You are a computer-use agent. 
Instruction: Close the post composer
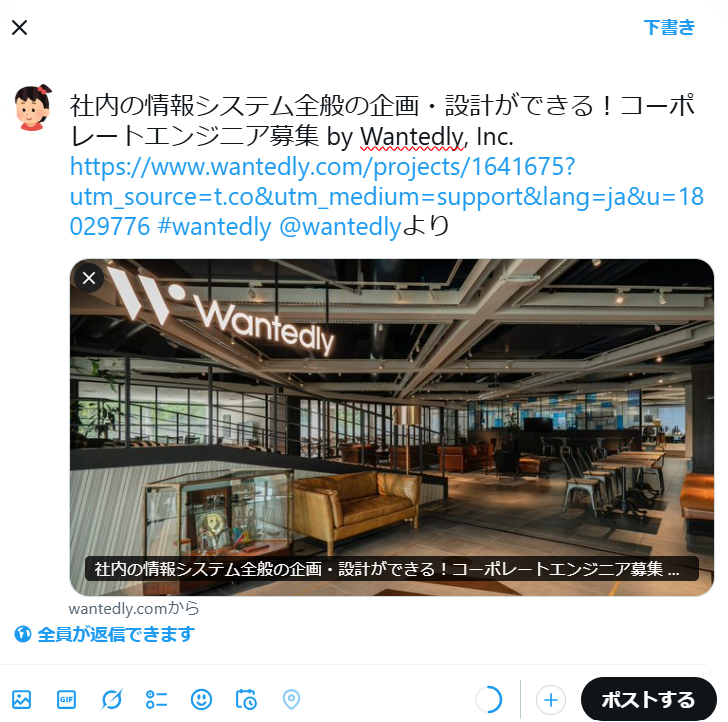click(x=19, y=27)
